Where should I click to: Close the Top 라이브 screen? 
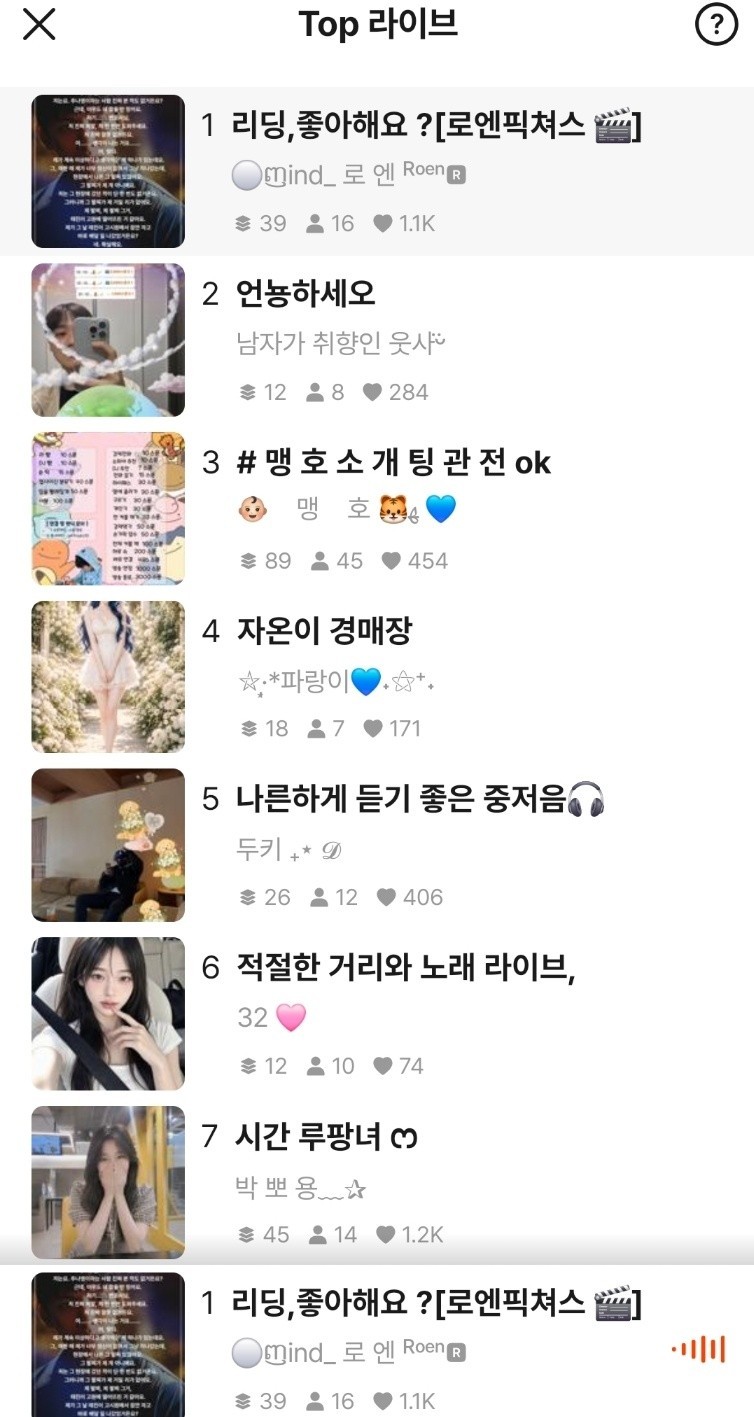(39, 24)
